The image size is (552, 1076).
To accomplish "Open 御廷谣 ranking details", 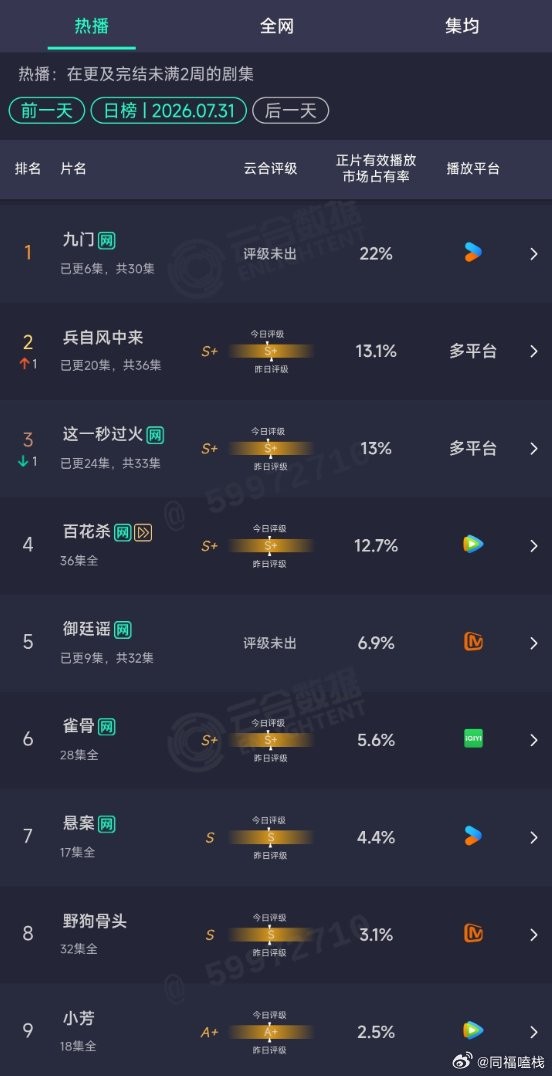I will tap(276, 643).
